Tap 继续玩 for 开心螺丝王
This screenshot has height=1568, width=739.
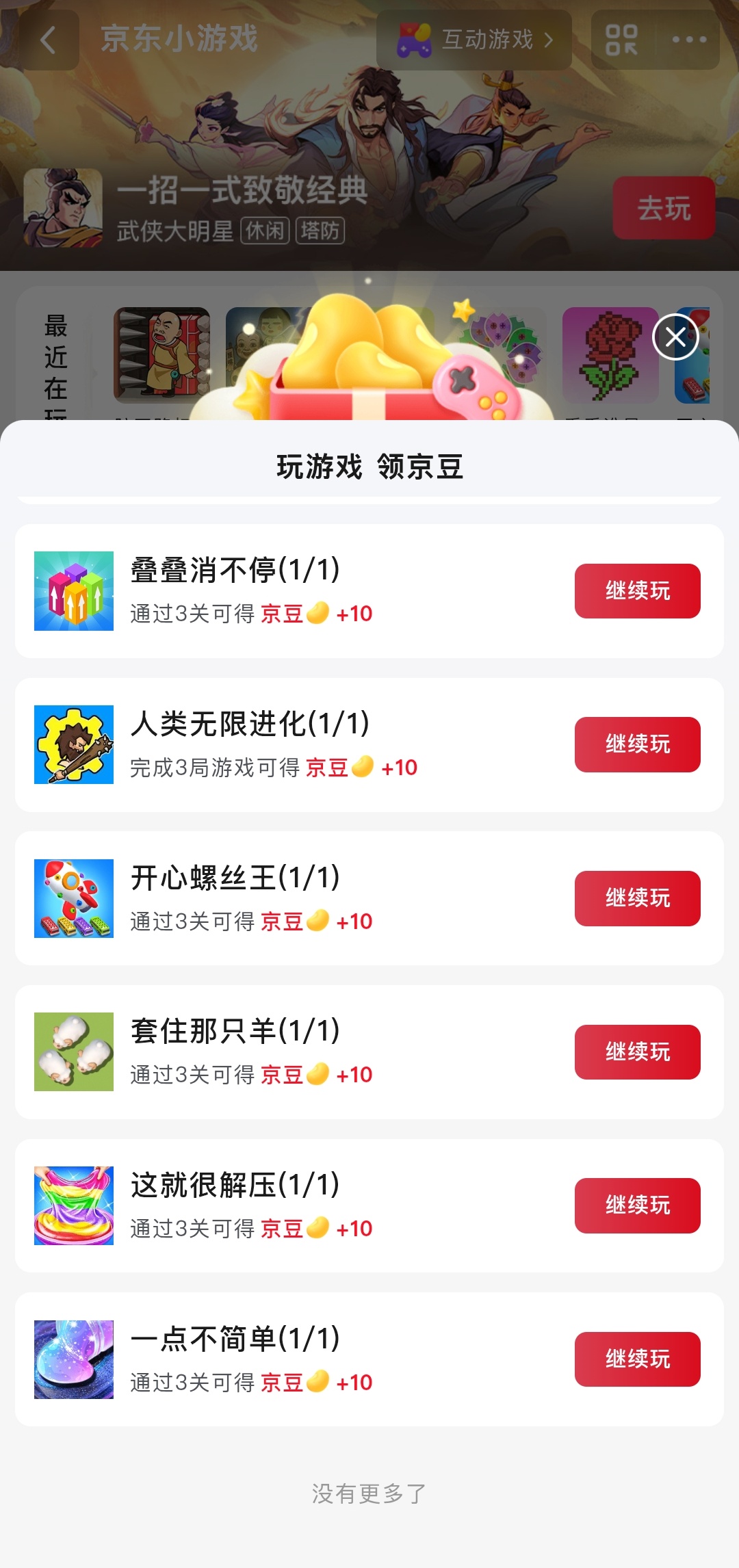tap(637, 898)
